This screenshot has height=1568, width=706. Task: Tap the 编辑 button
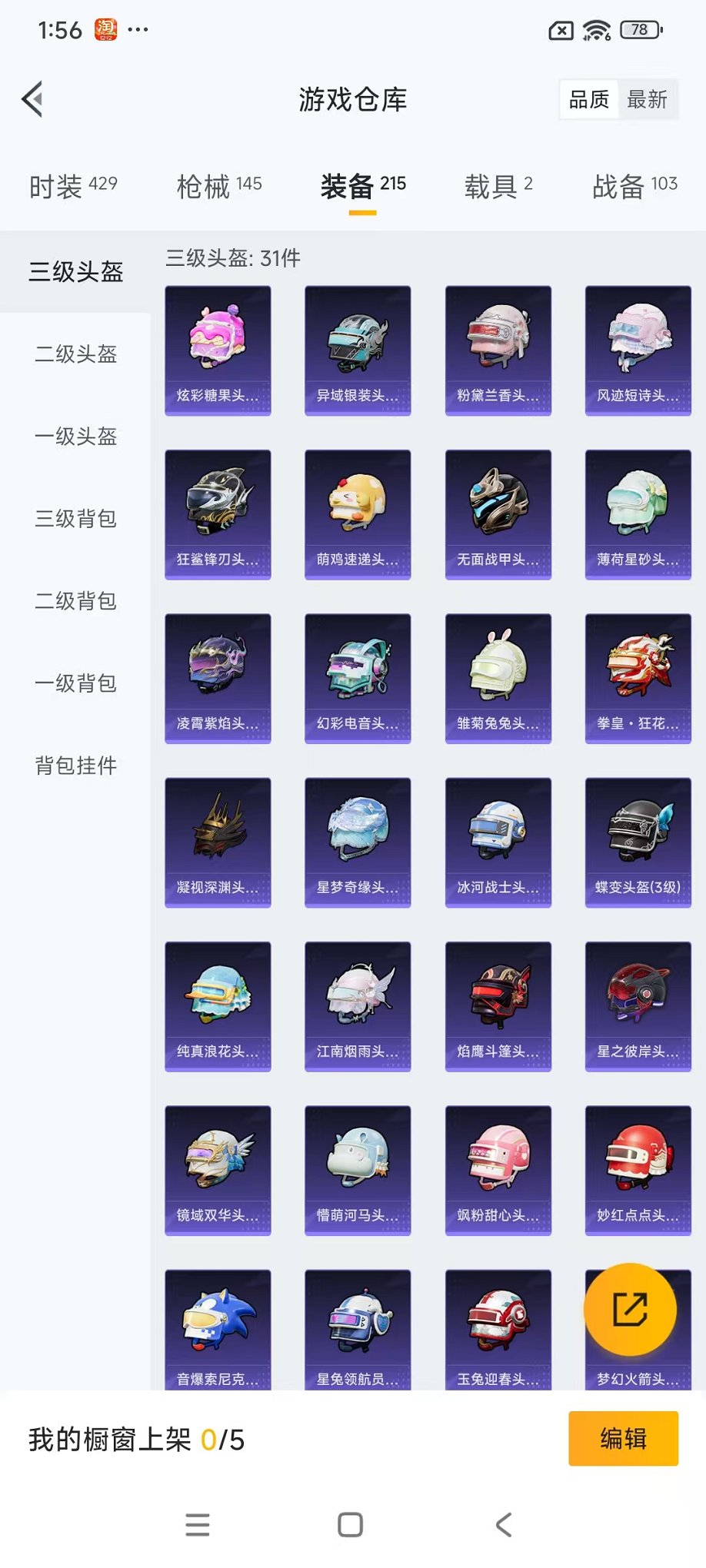tap(623, 1438)
